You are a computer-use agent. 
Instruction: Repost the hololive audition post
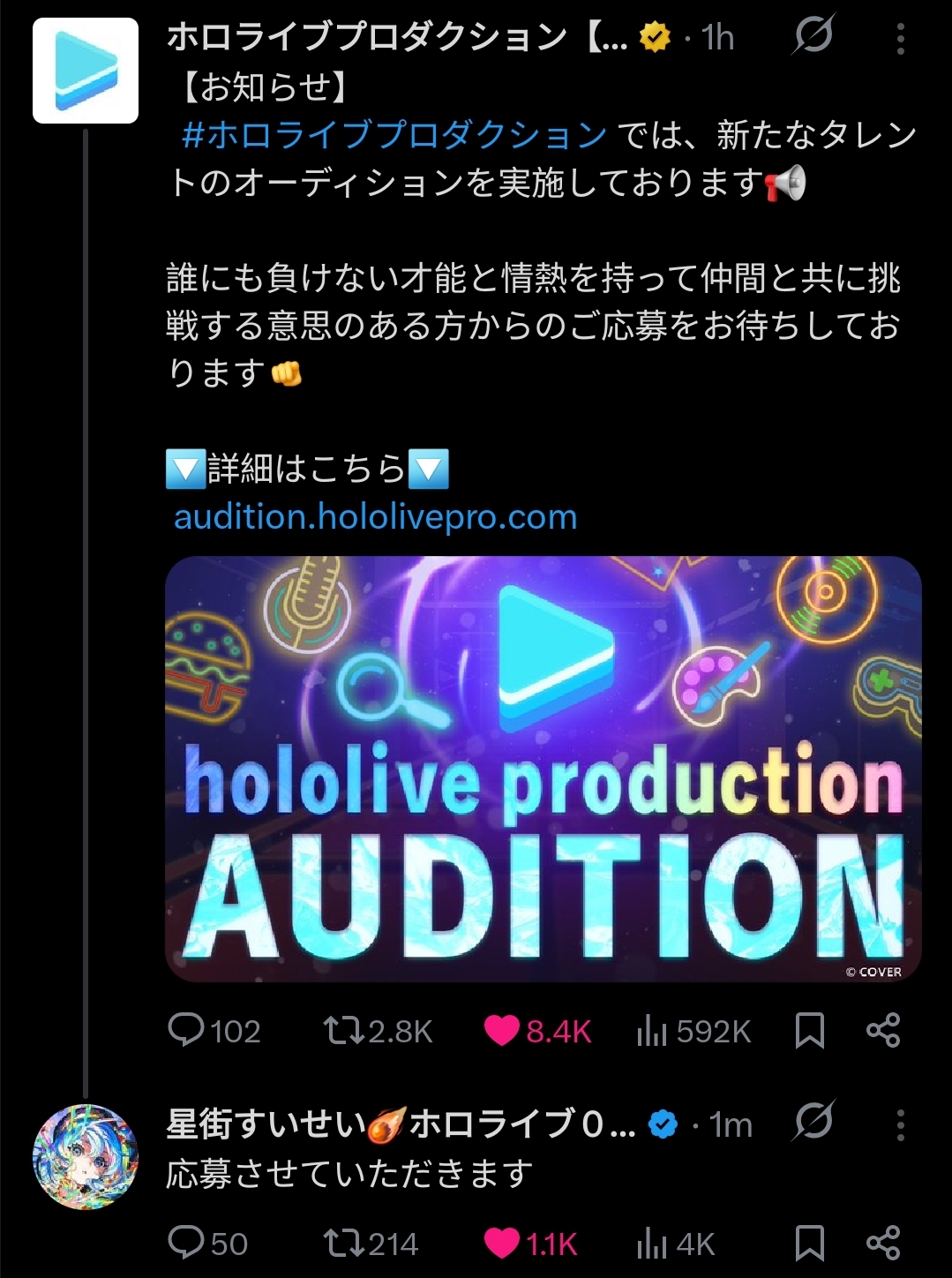click(x=339, y=1030)
